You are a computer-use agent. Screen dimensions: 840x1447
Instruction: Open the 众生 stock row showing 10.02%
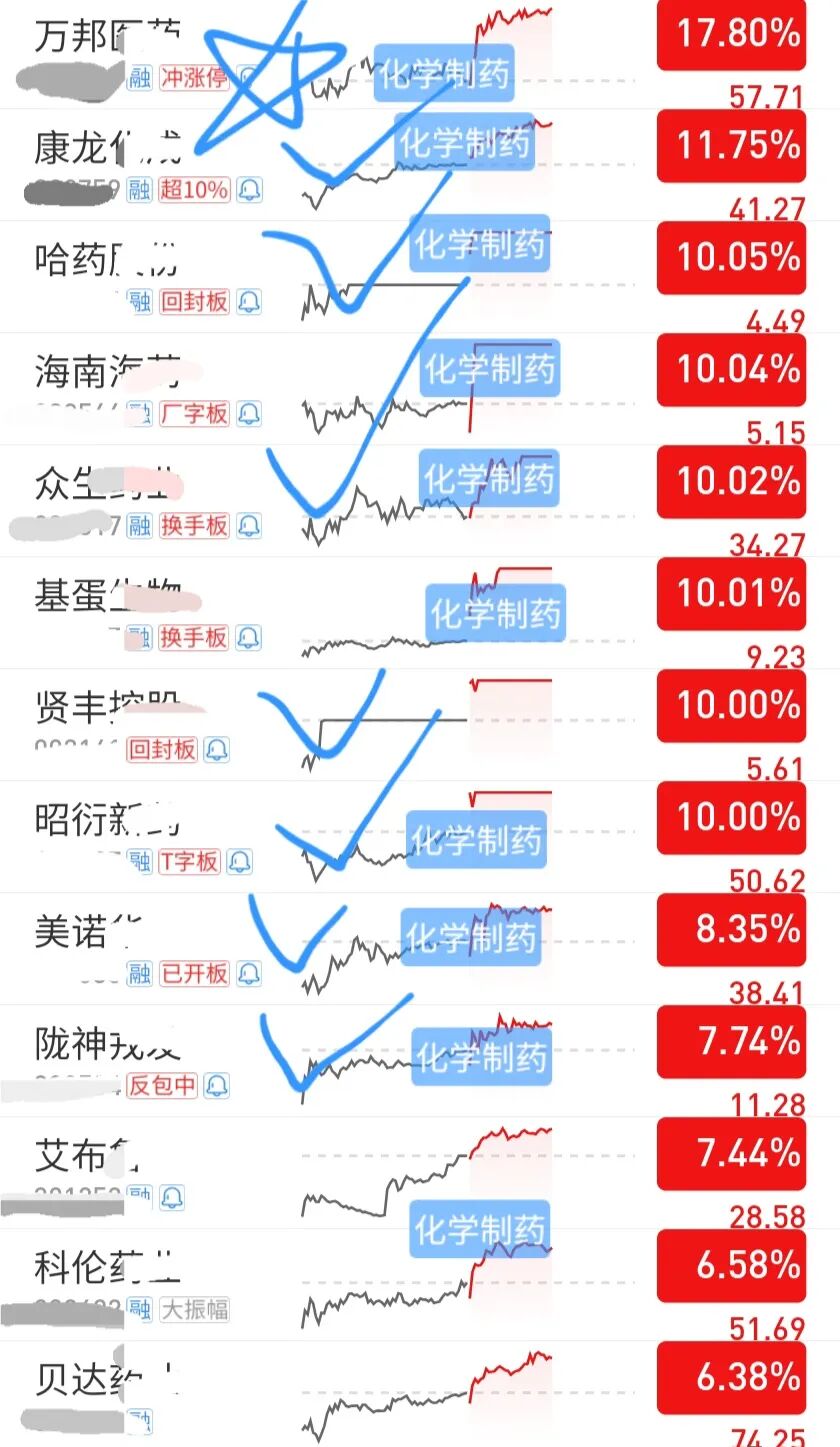tap(420, 501)
